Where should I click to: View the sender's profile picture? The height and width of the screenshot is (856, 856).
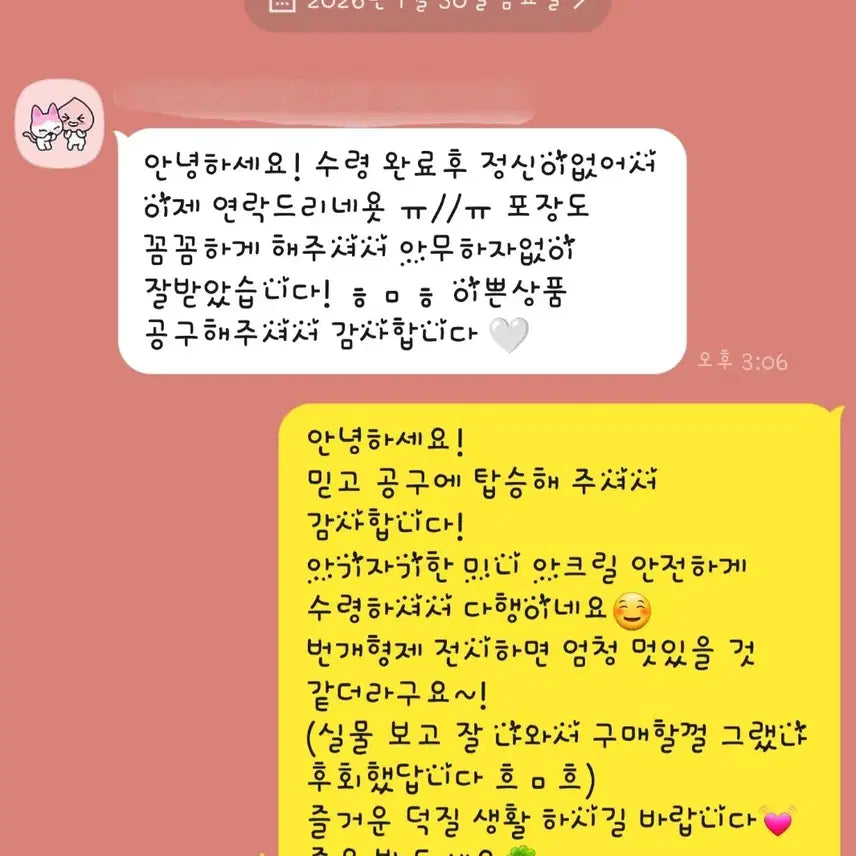tap(59, 122)
